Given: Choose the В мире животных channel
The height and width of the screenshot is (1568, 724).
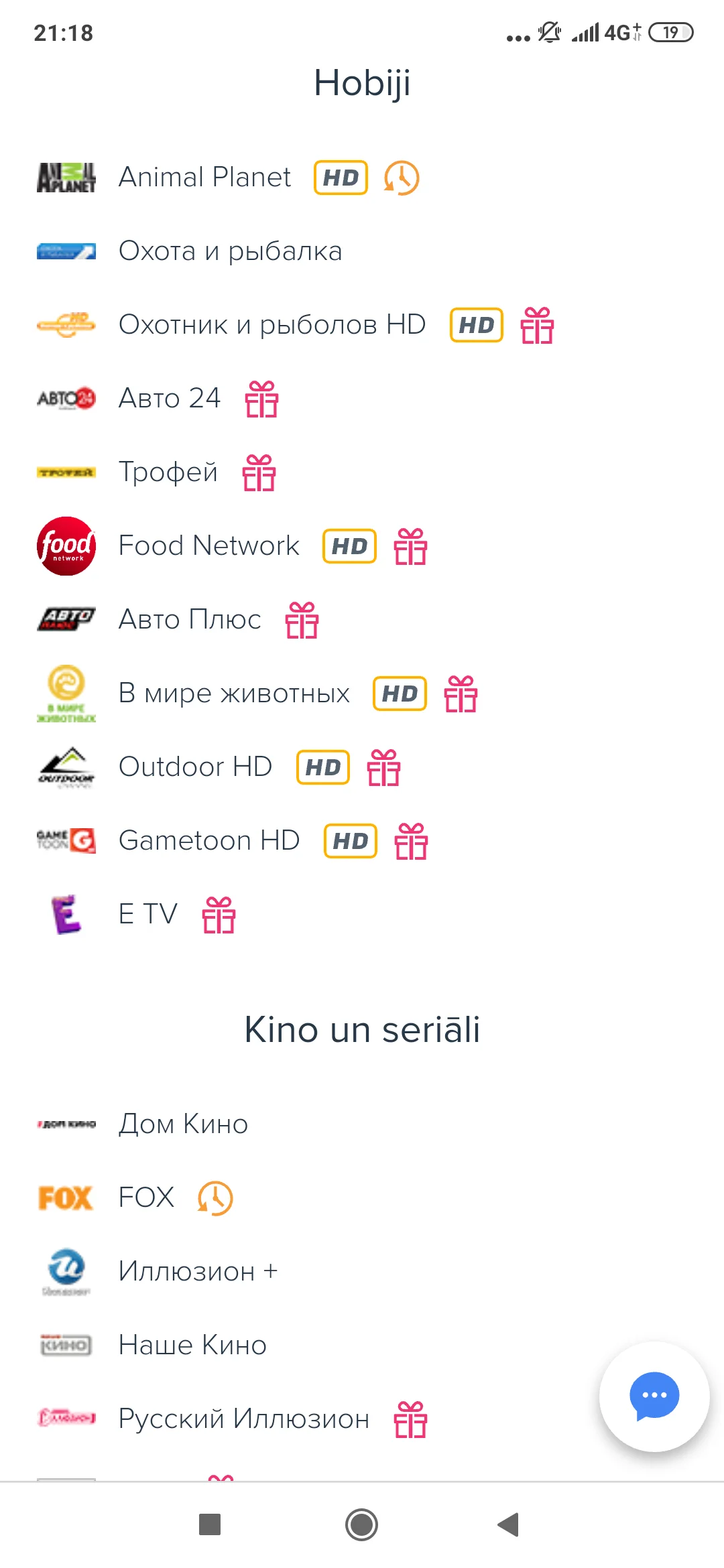Looking at the screenshot, I should (x=234, y=694).
